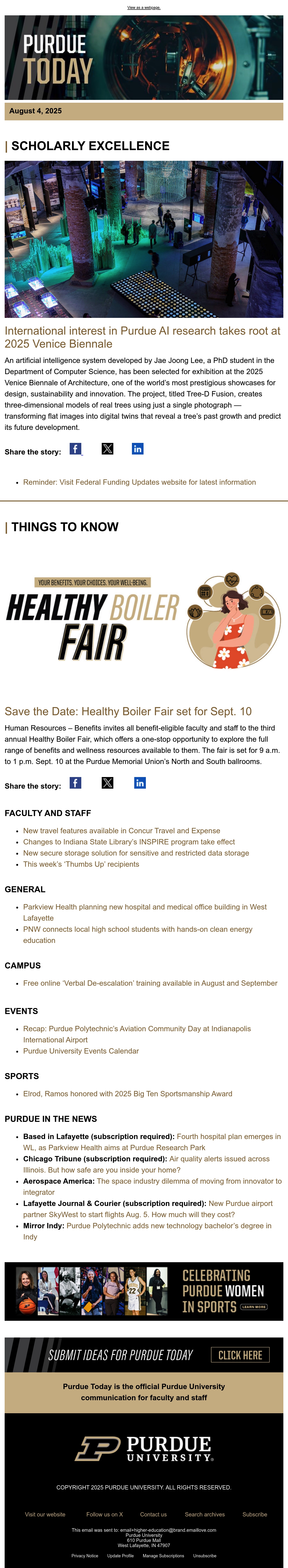Open the 'Verbal De-escalation' training link
This screenshot has height=1568, width=288.
(x=151, y=983)
